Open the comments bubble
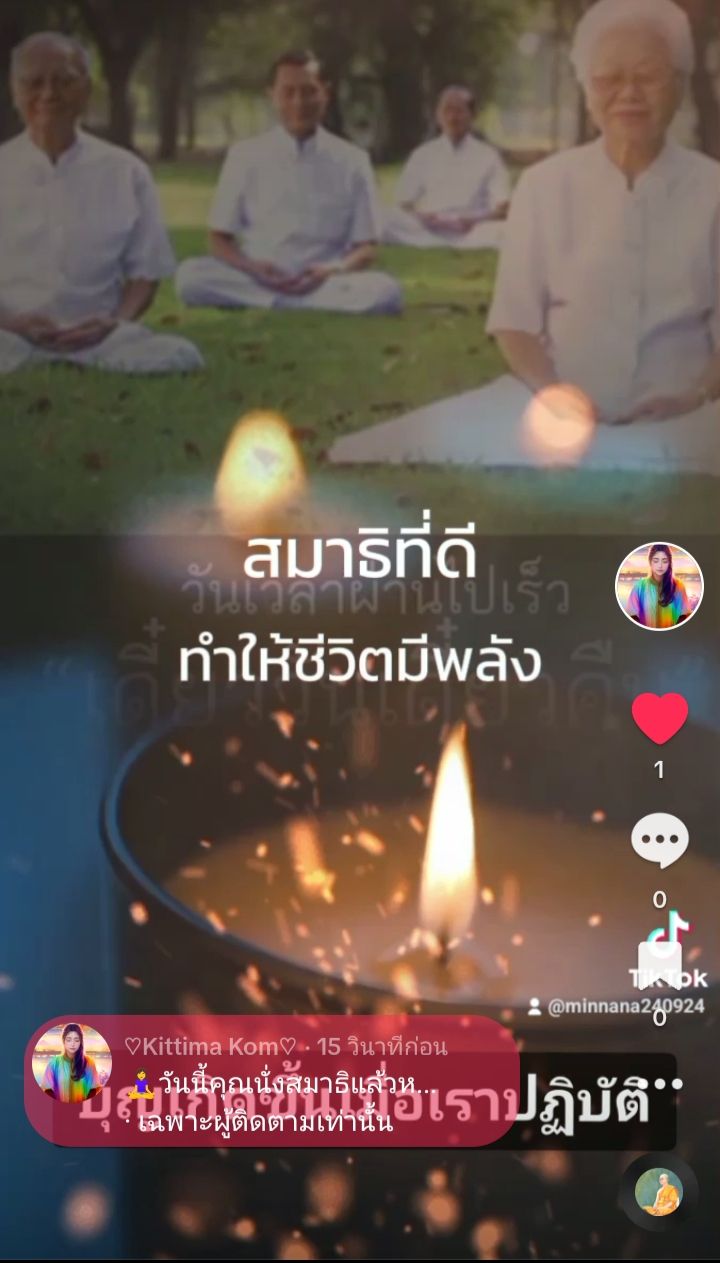This screenshot has width=720, height=1263. 659,840
